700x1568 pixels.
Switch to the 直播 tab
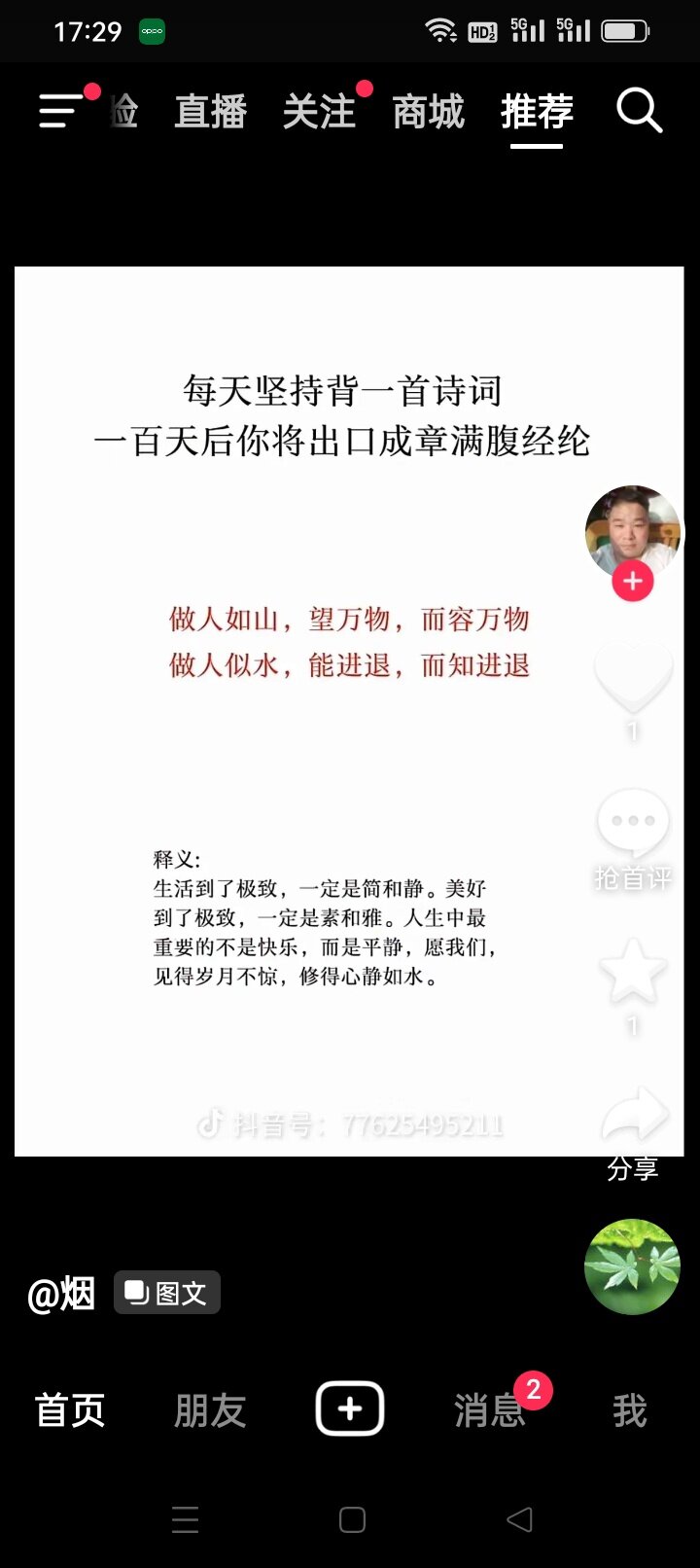pos(211,112)
